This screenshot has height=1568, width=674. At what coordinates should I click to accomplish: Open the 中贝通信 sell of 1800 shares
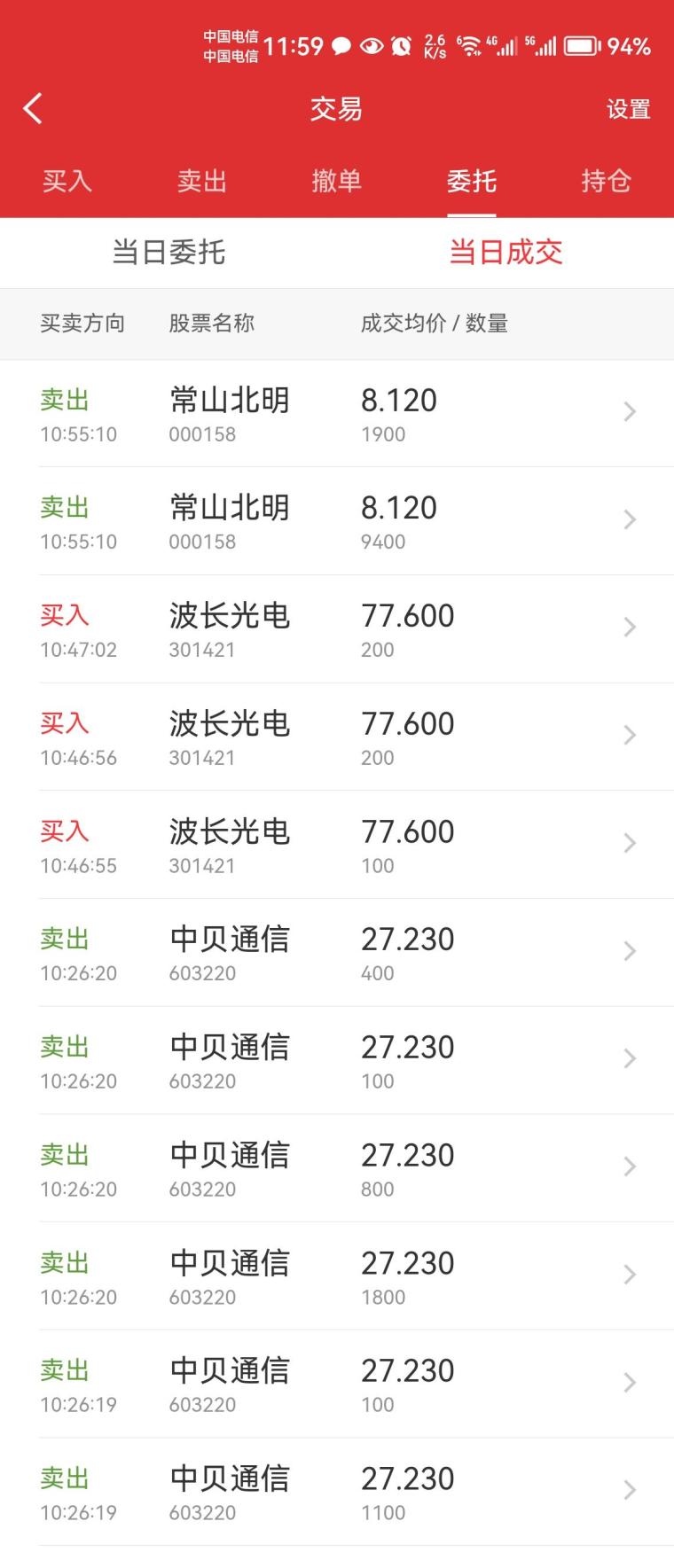click(x=337, y=1276)
